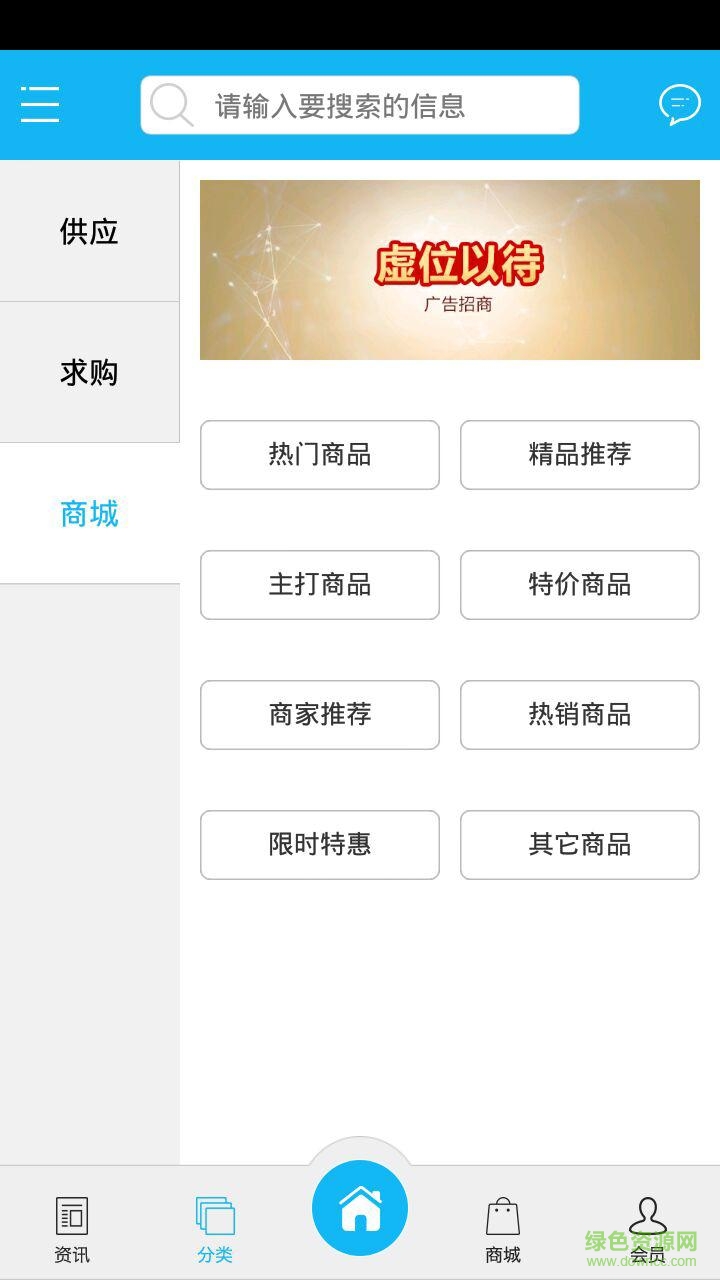This screenshot has width=720, height=1280.
Task: Tap the 限时特惠 limited-time offers button
Action: (x=319, y=845)
